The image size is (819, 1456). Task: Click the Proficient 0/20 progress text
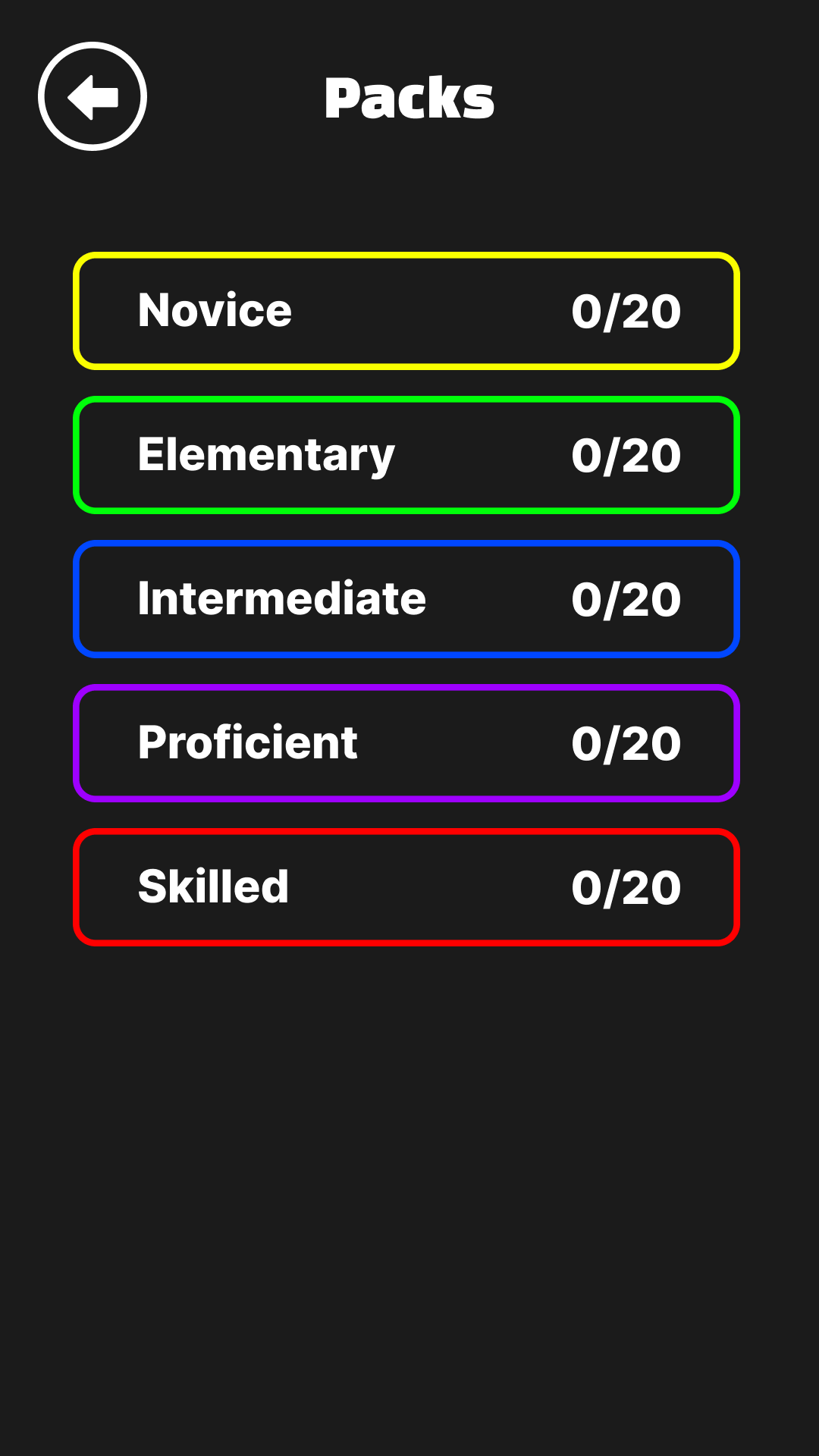pyautogui.click(x=626, y=742)
